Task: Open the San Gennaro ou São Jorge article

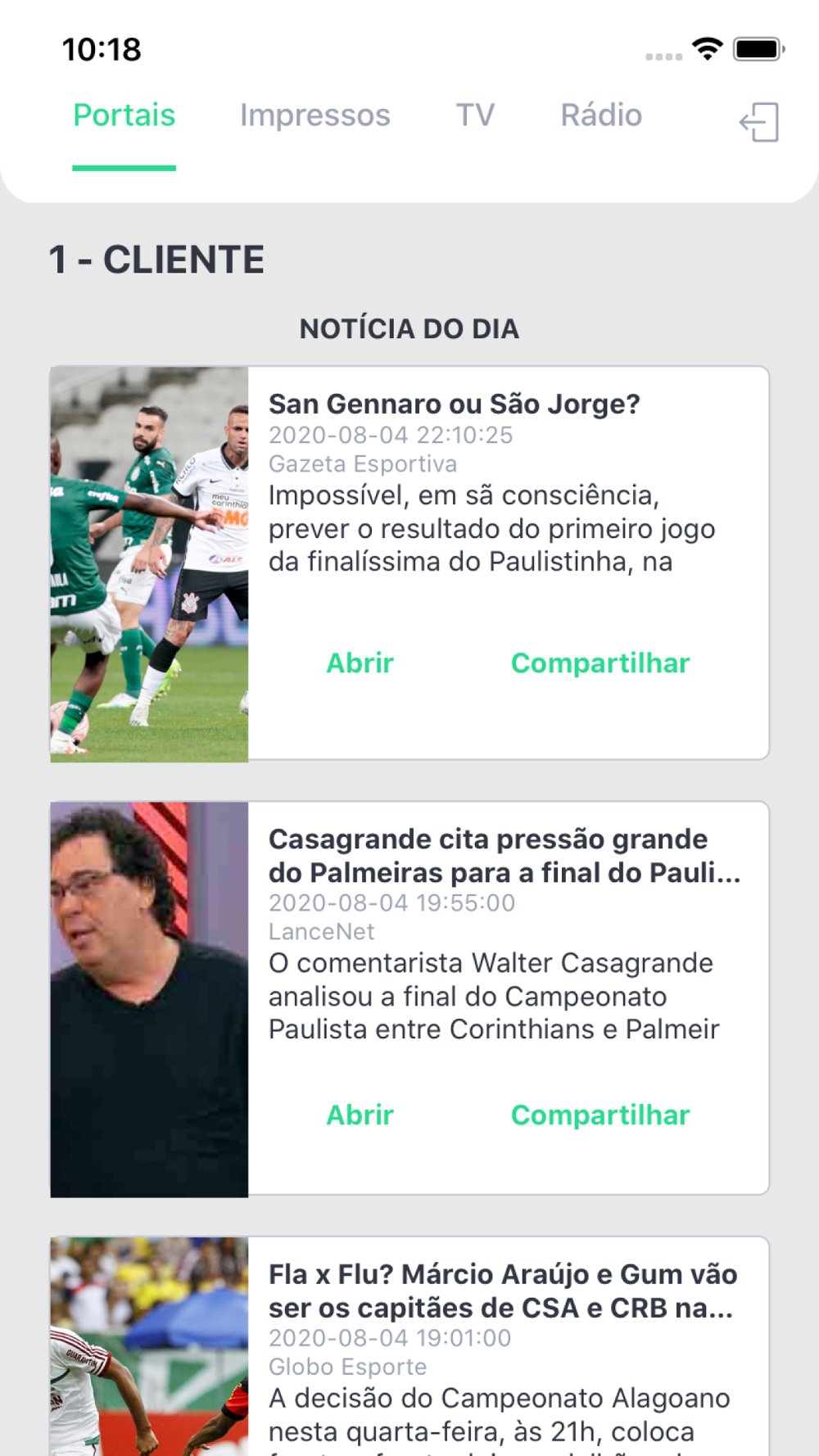Action: click(360, 662)
